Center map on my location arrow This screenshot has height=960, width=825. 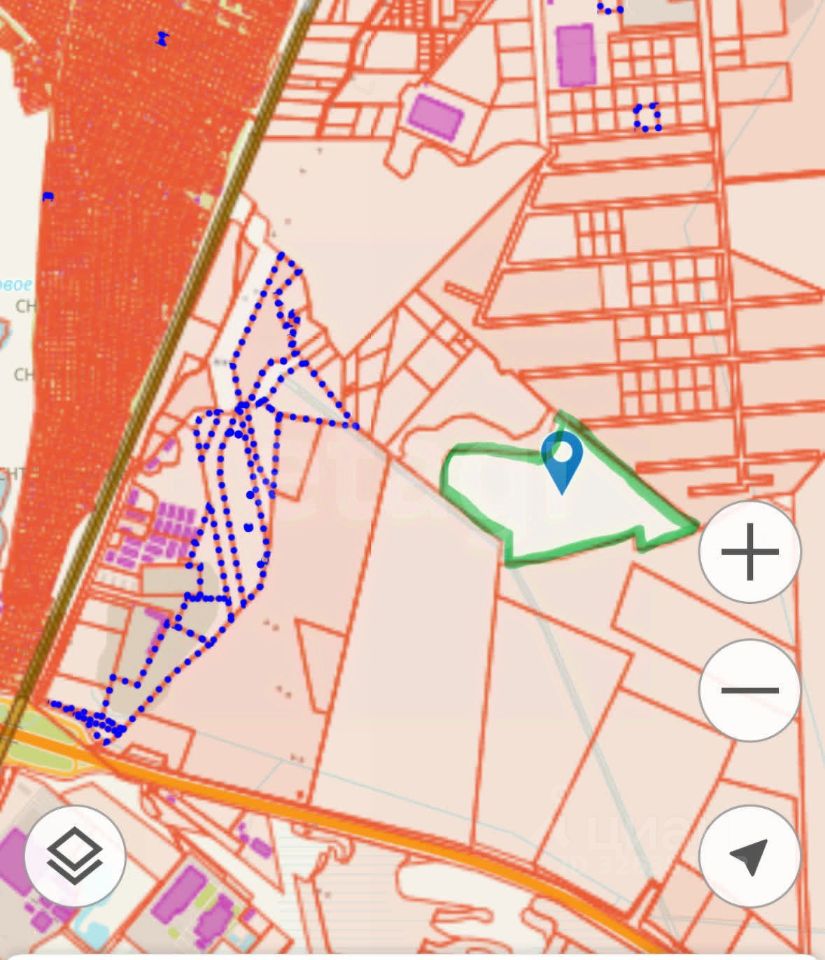749,856
